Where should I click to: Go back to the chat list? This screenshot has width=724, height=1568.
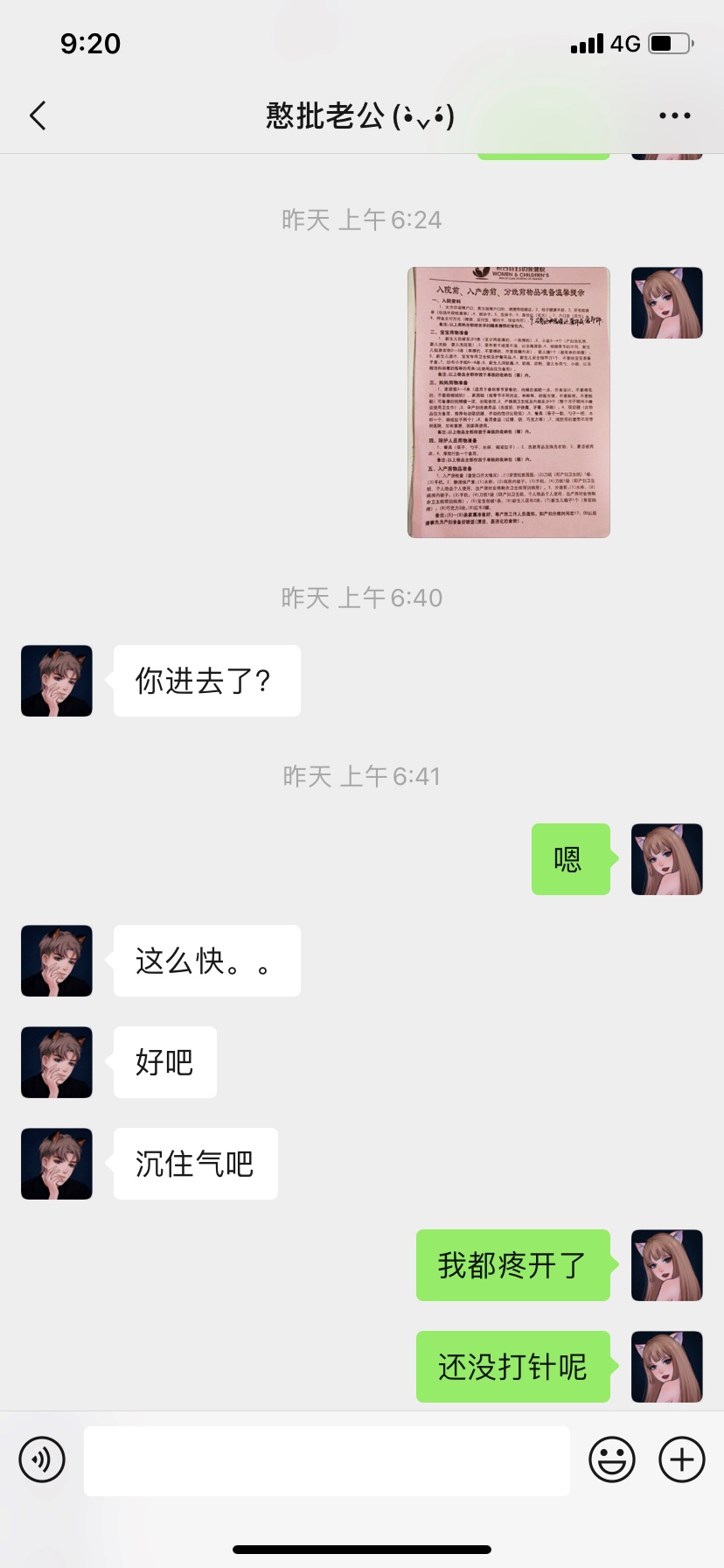tap(38, 115)
